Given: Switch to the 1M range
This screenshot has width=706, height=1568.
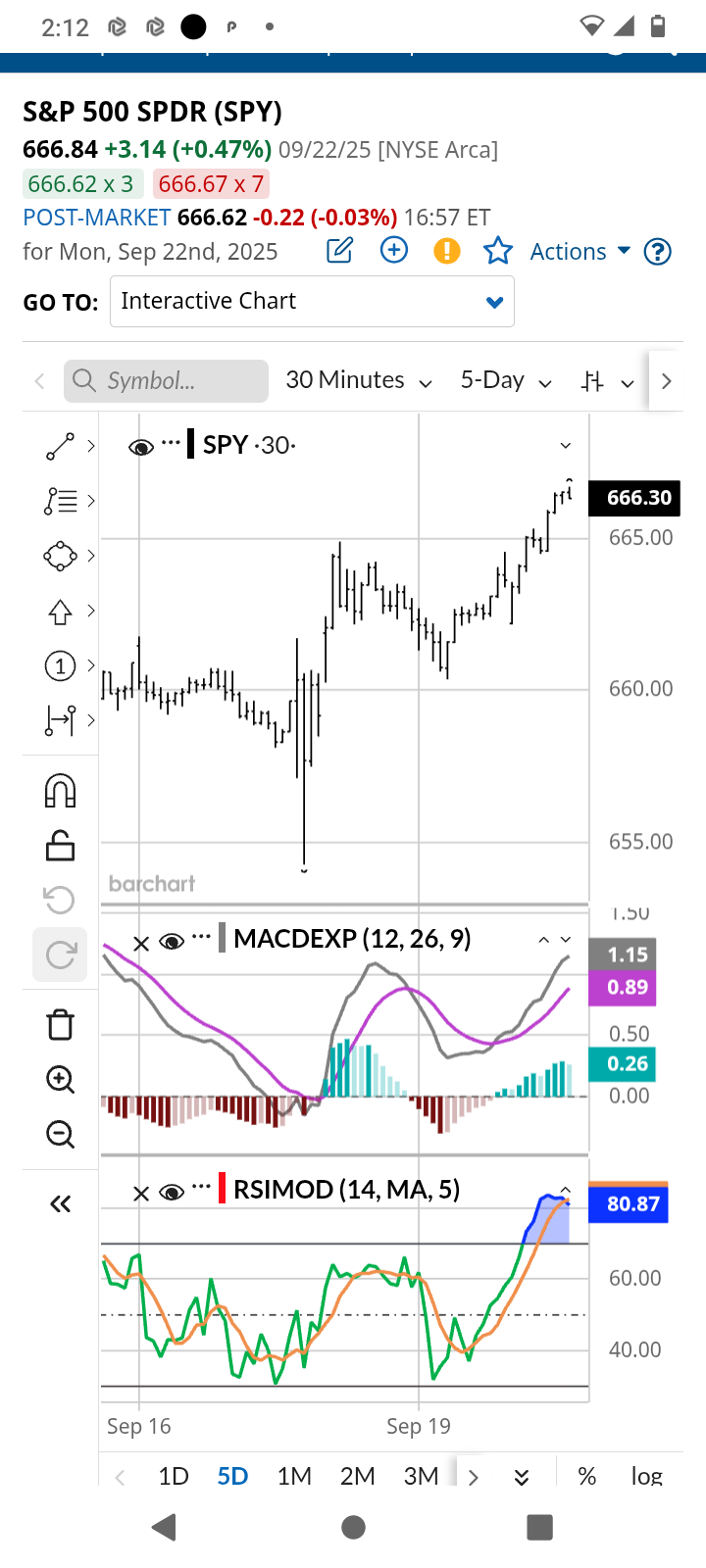Looking at the screenshot, I should (x=294, y=1476).
